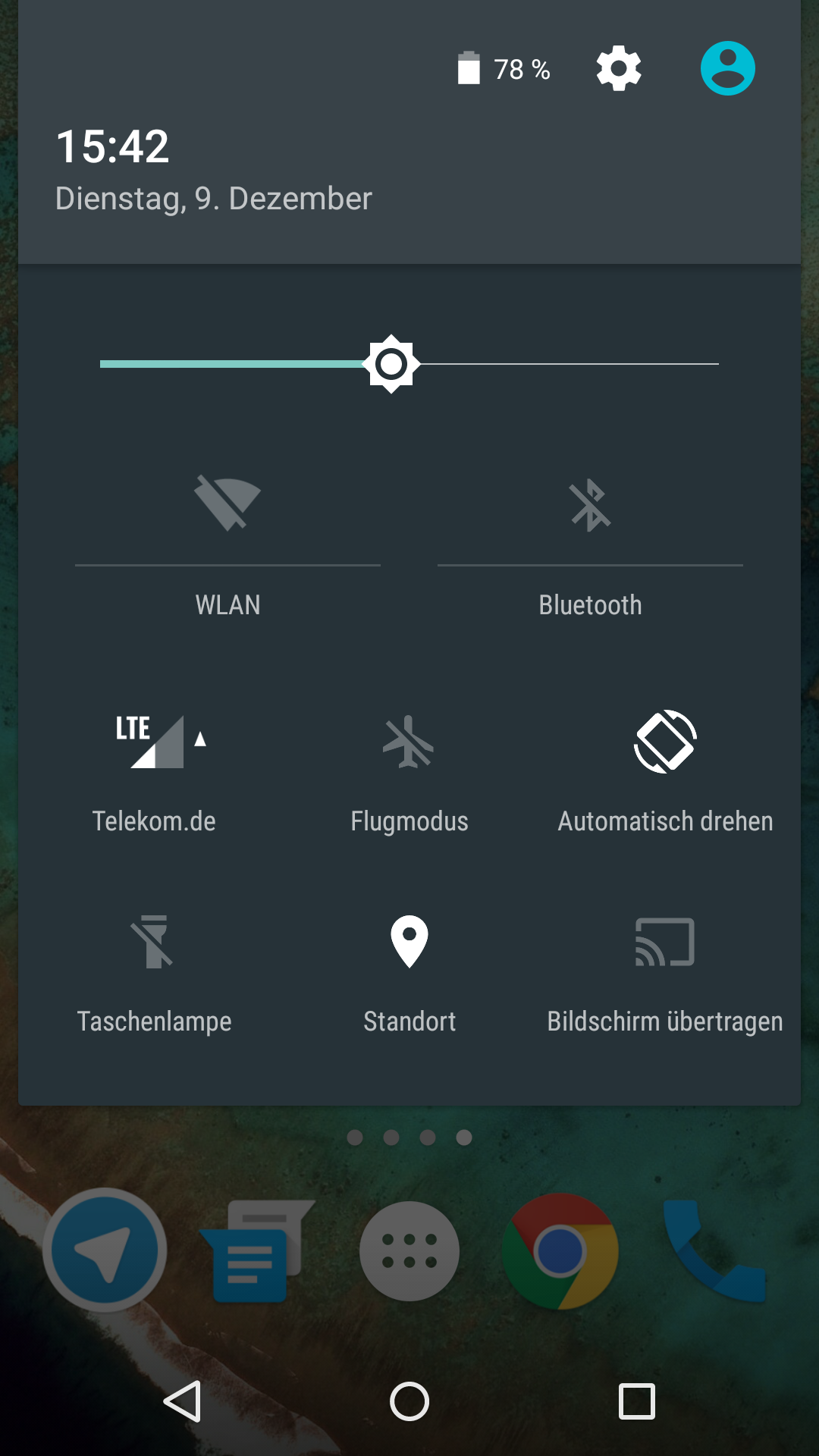Open Telekom.de mobile data tile
Viewport: 819px width, 1456px height.
tap(154, 773)
